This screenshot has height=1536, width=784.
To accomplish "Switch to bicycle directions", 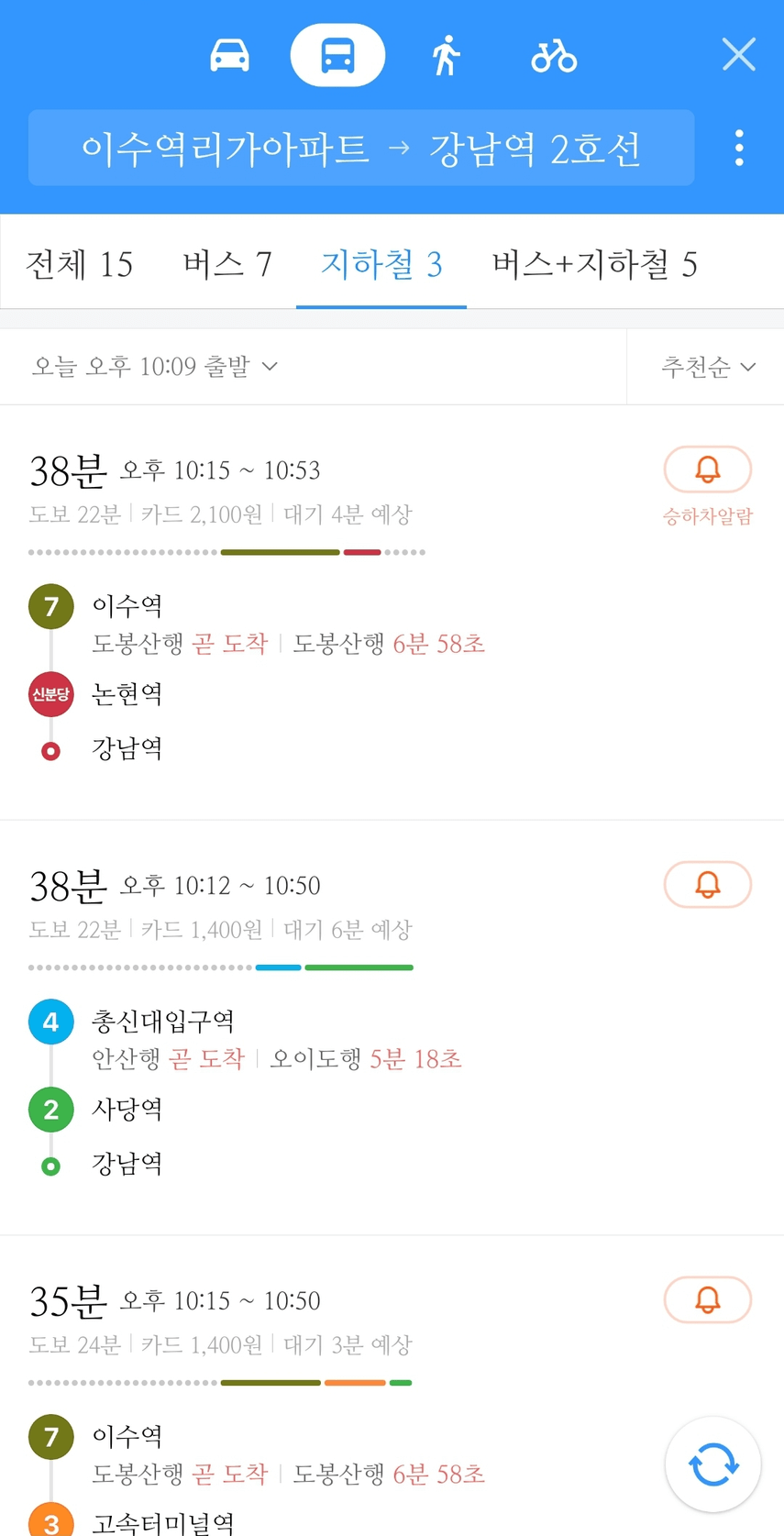I will 554,56.
